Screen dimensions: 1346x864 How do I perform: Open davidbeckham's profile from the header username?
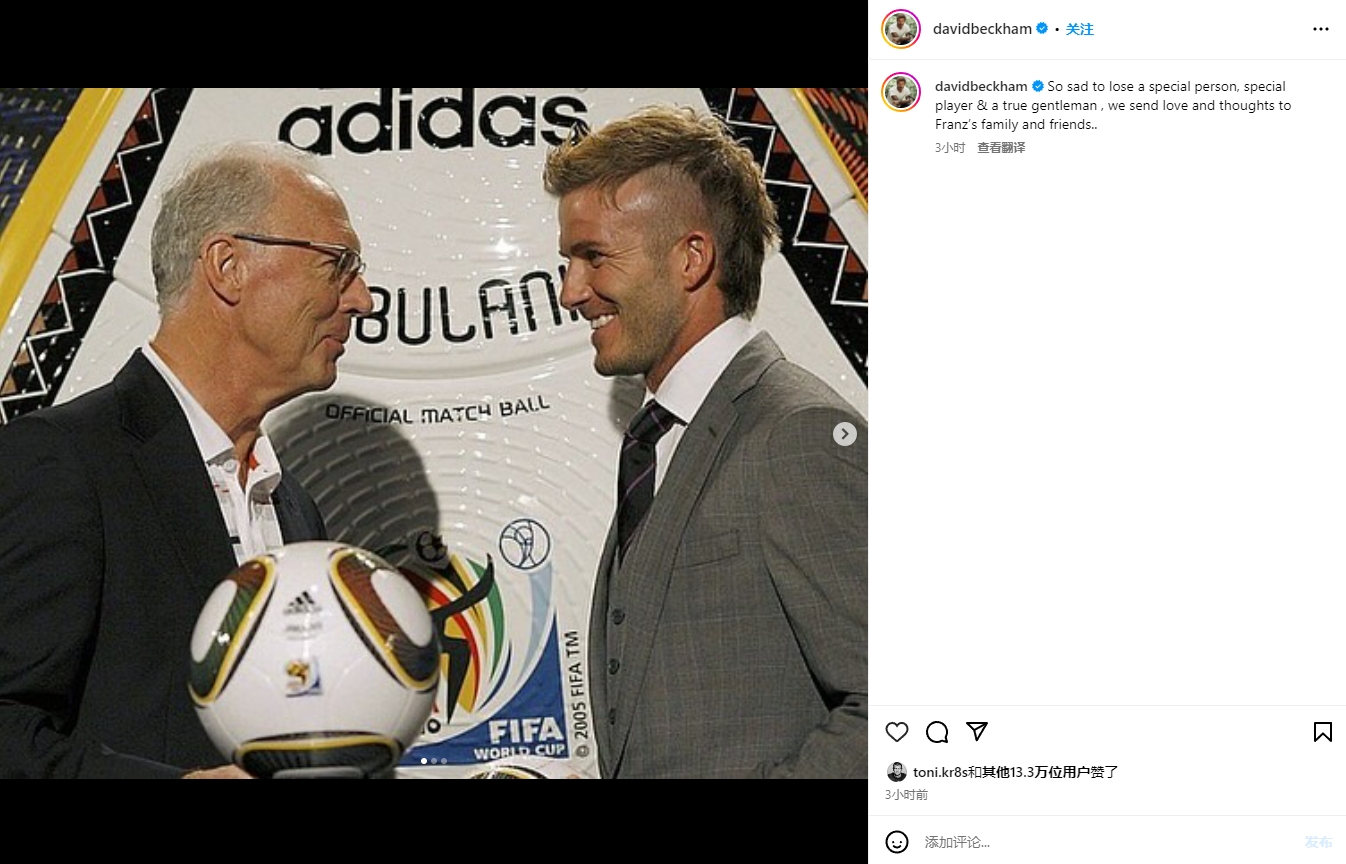[x=982, y=29]
